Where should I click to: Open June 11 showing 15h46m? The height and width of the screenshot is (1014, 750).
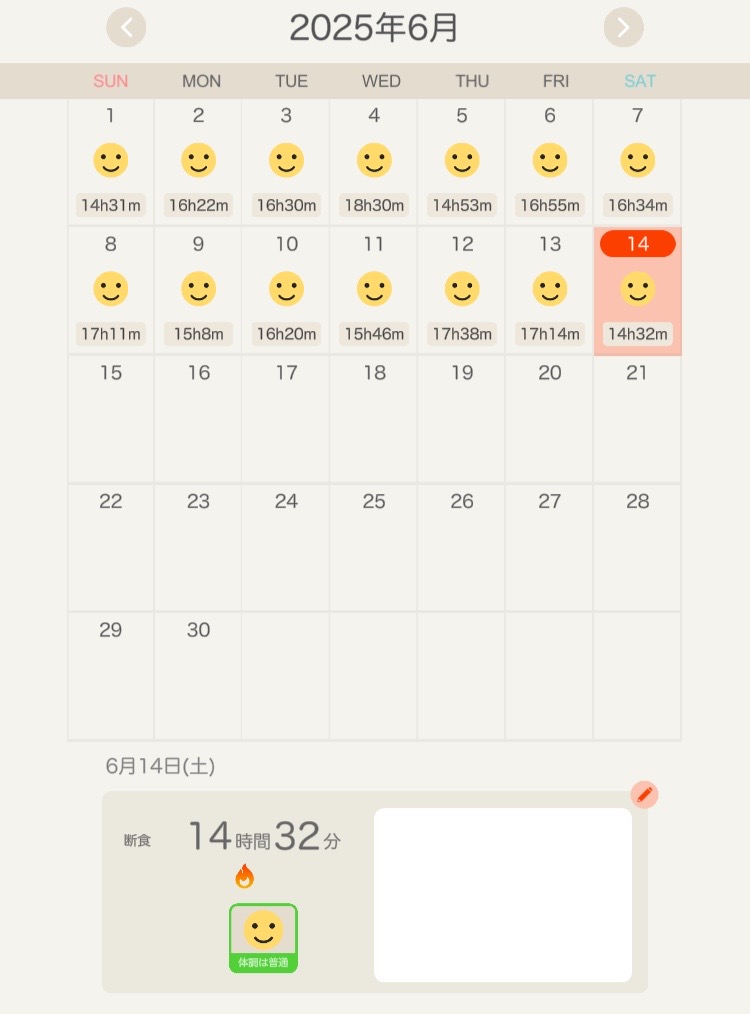[374, 291]
